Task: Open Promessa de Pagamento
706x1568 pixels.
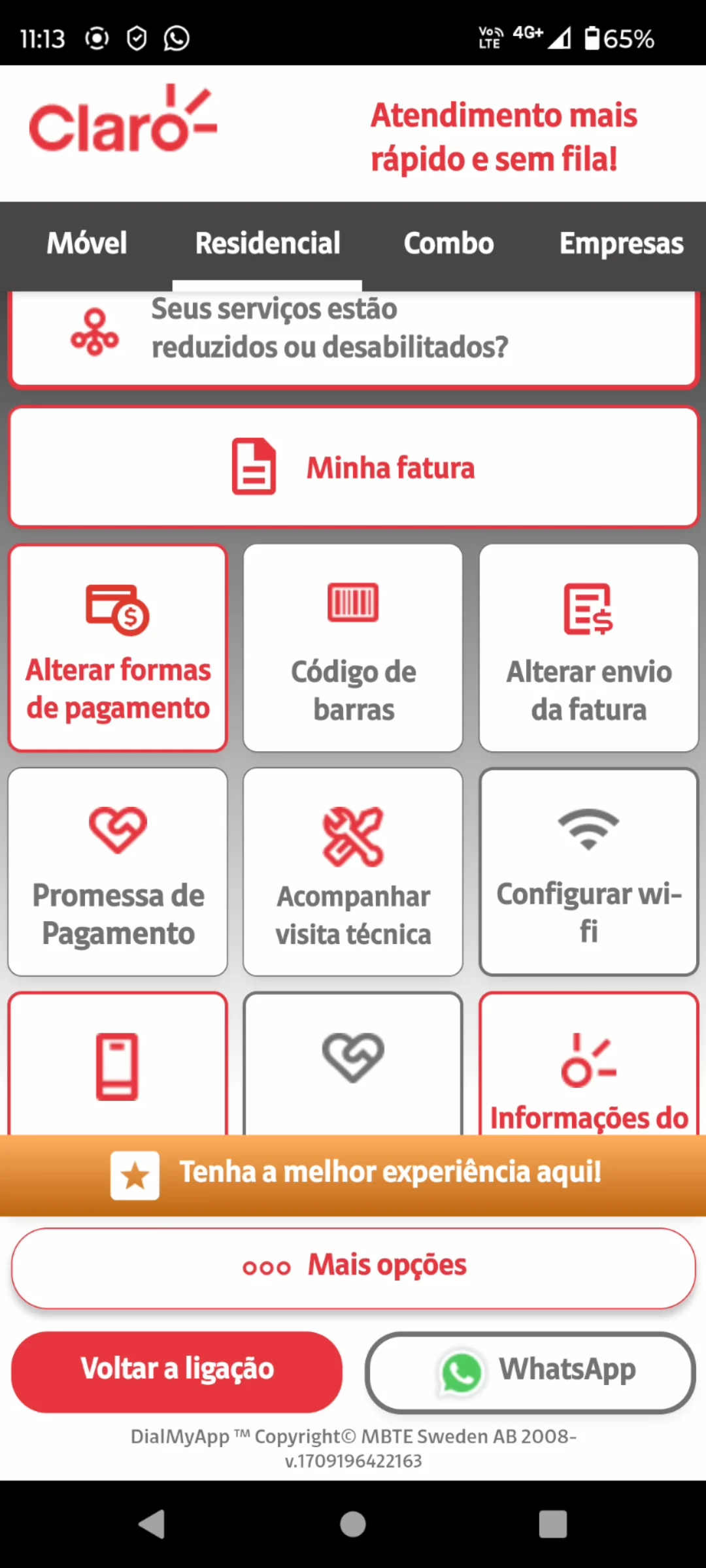Action: [118, 872]
